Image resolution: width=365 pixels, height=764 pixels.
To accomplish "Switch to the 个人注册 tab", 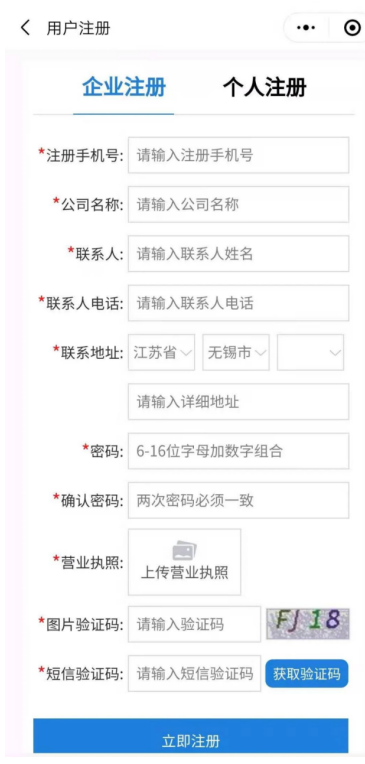I will (x=265, y=88).
